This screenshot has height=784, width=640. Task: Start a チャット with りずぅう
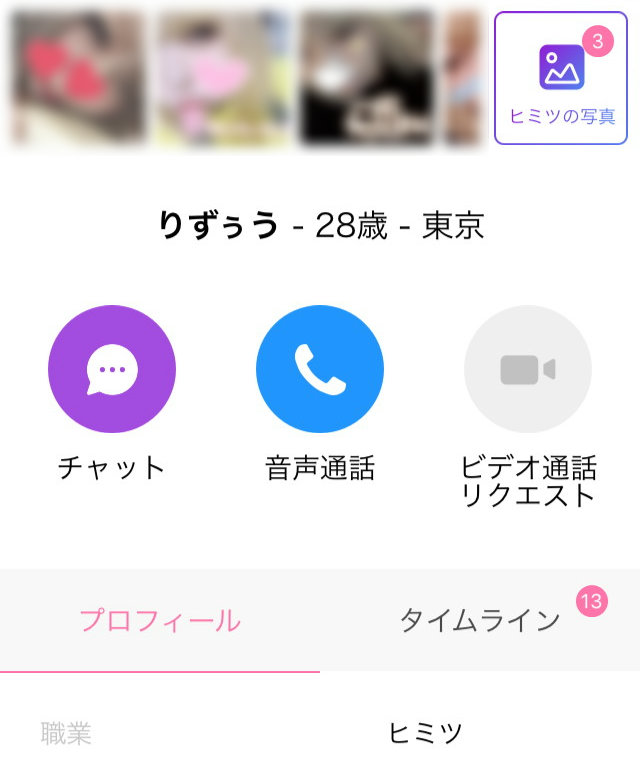[x=112, y=369]
